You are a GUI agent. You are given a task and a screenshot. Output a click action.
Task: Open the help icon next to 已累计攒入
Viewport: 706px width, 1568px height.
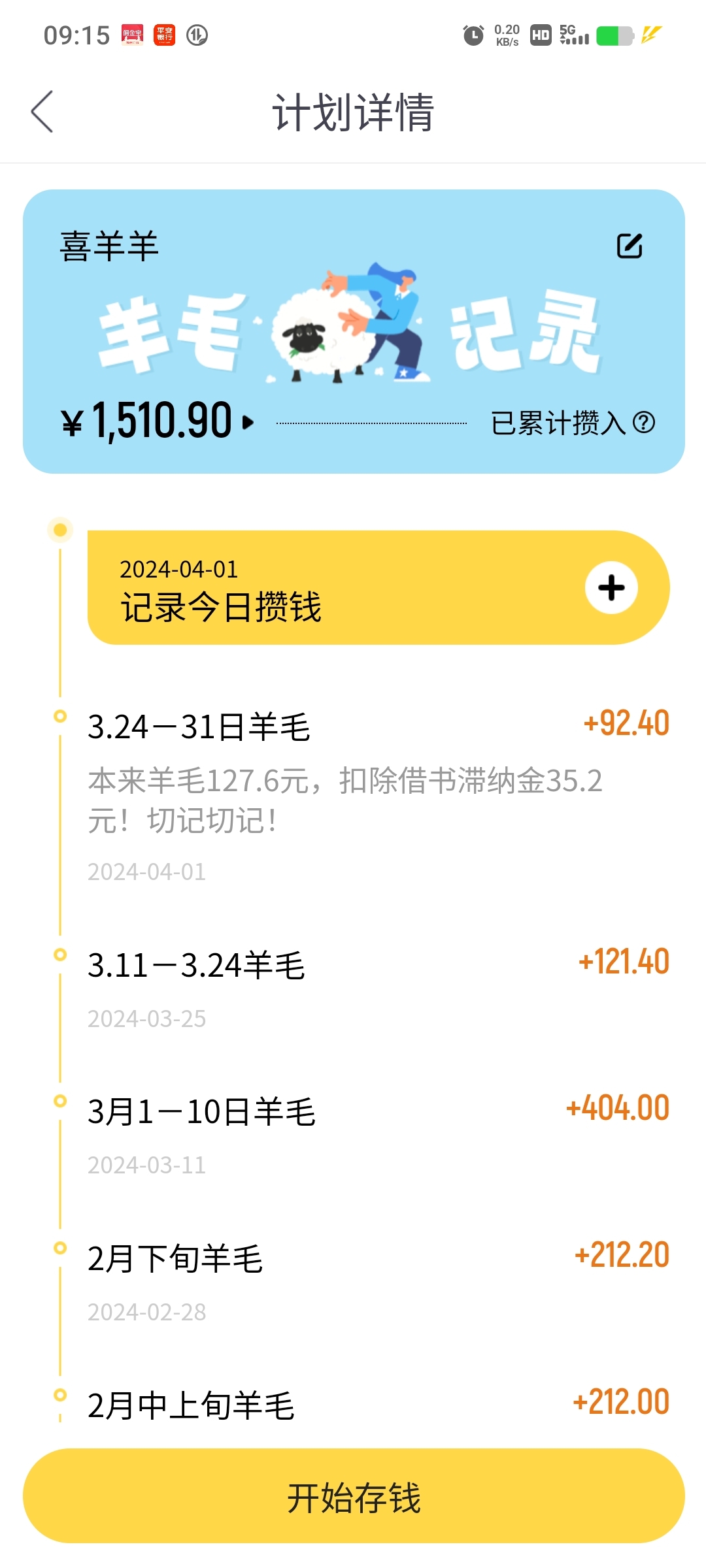[644, 423]
